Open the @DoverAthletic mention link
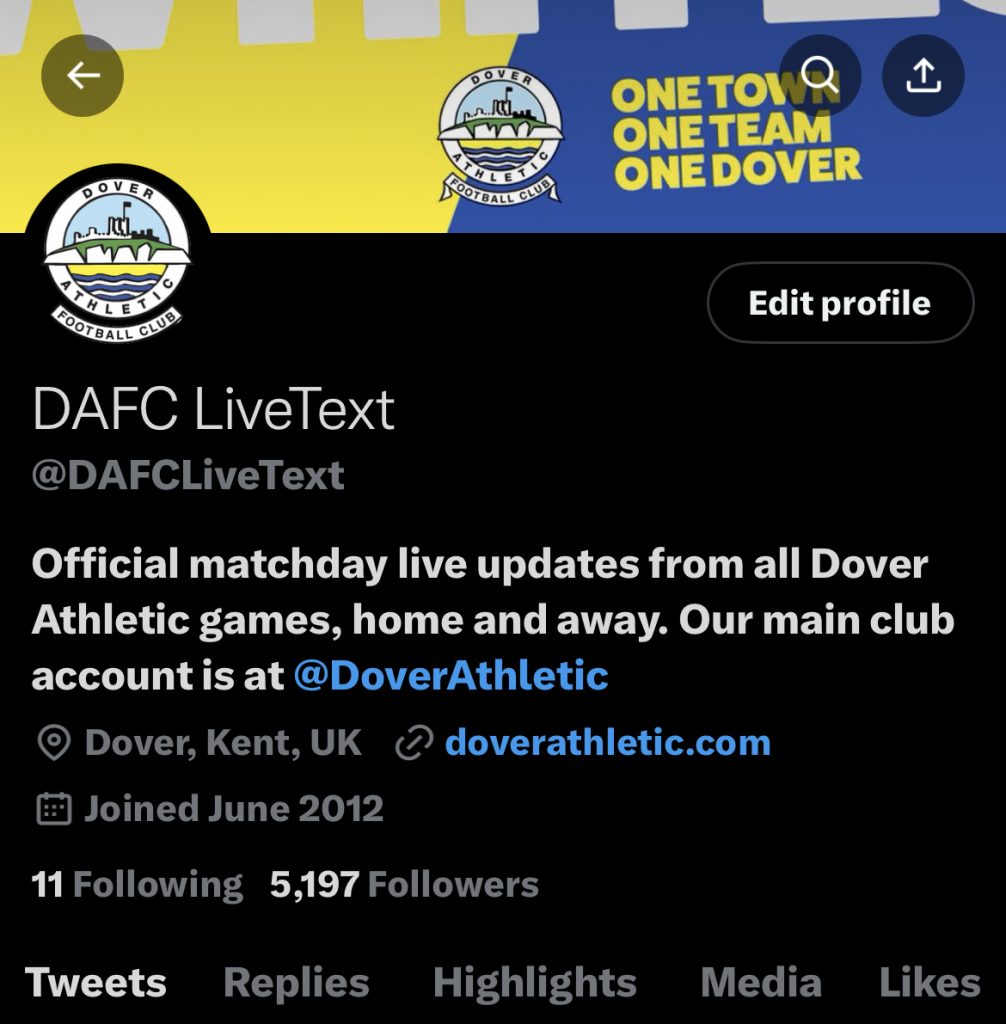Viewport: 1006px width, 1024px height. point(451,676)
